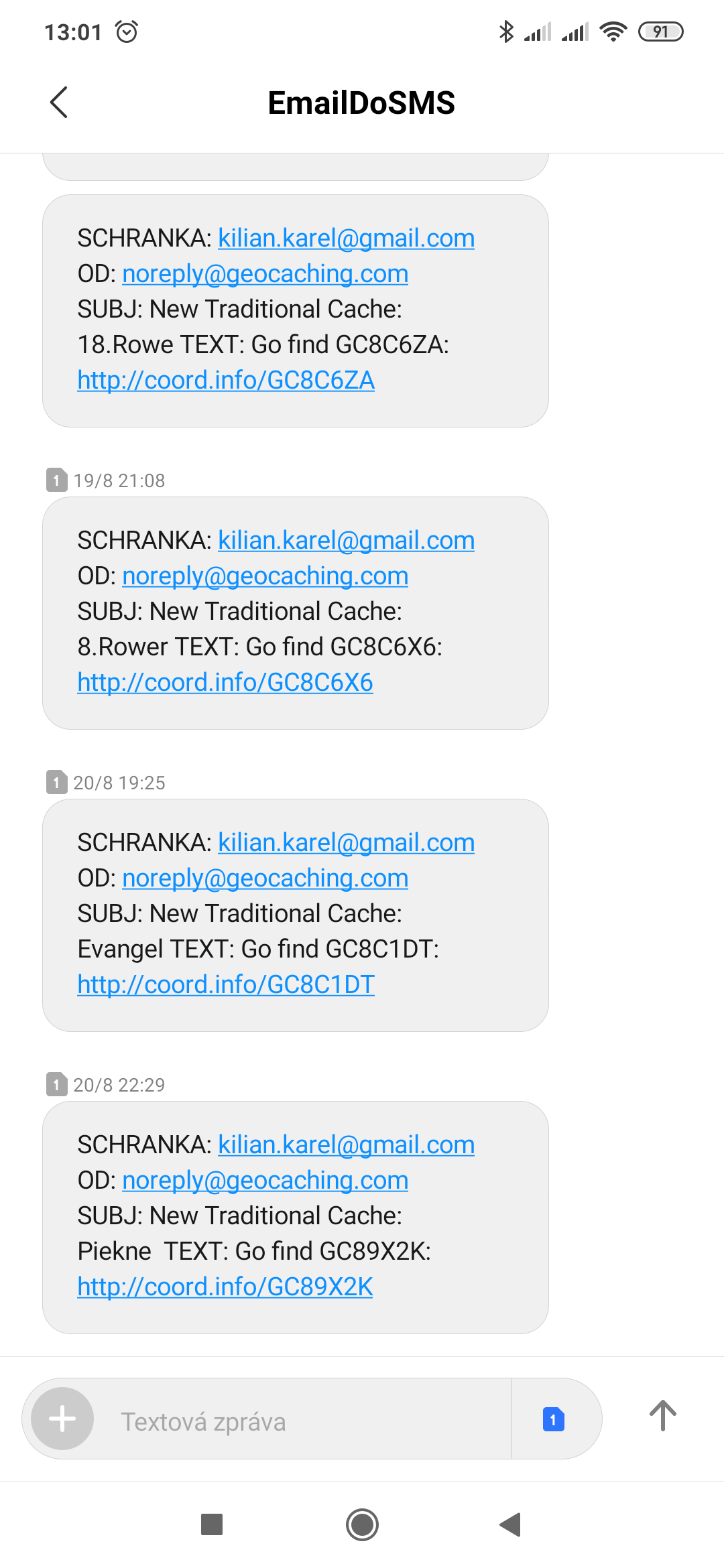Open the http://coord.info/GC8C6ZA link
The image size is (724, 1568).
pos(226,380)
